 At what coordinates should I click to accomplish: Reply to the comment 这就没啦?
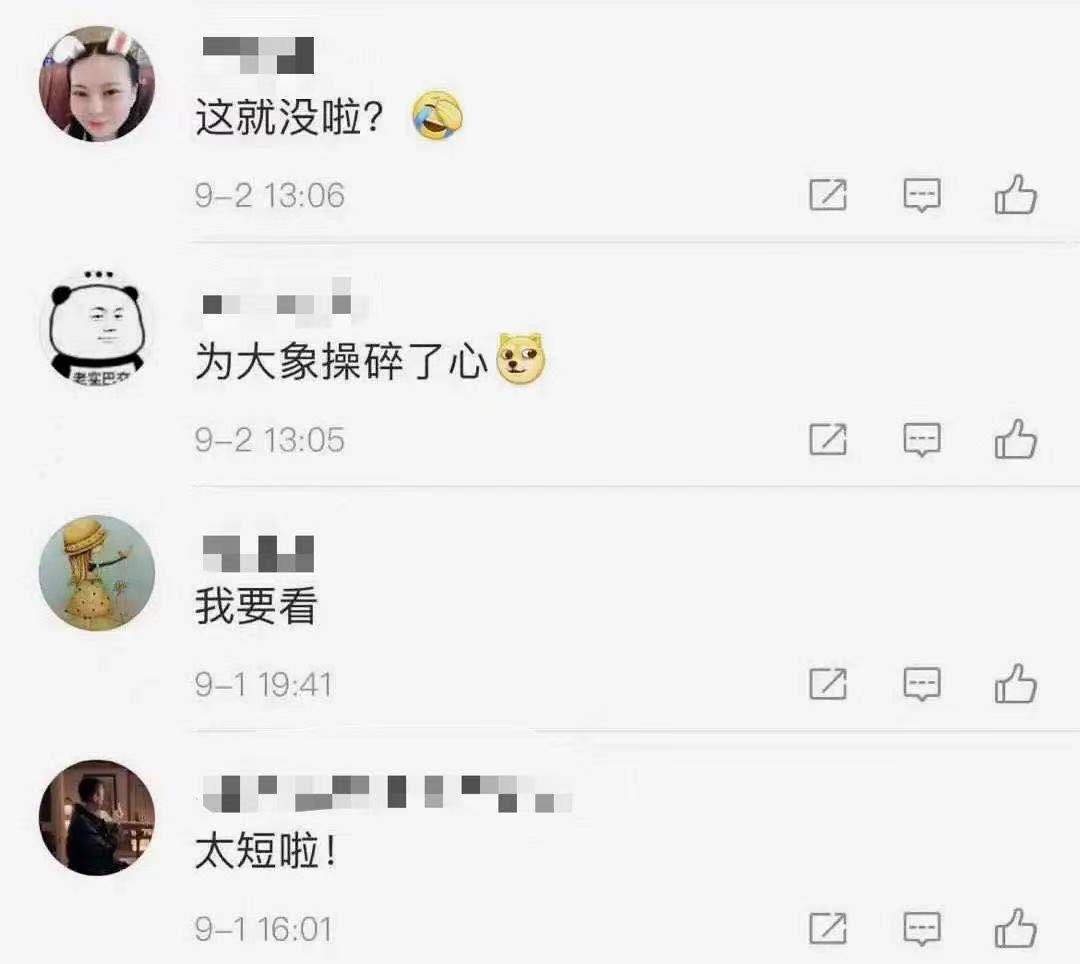pyautogui.click(x=921, y=195)
